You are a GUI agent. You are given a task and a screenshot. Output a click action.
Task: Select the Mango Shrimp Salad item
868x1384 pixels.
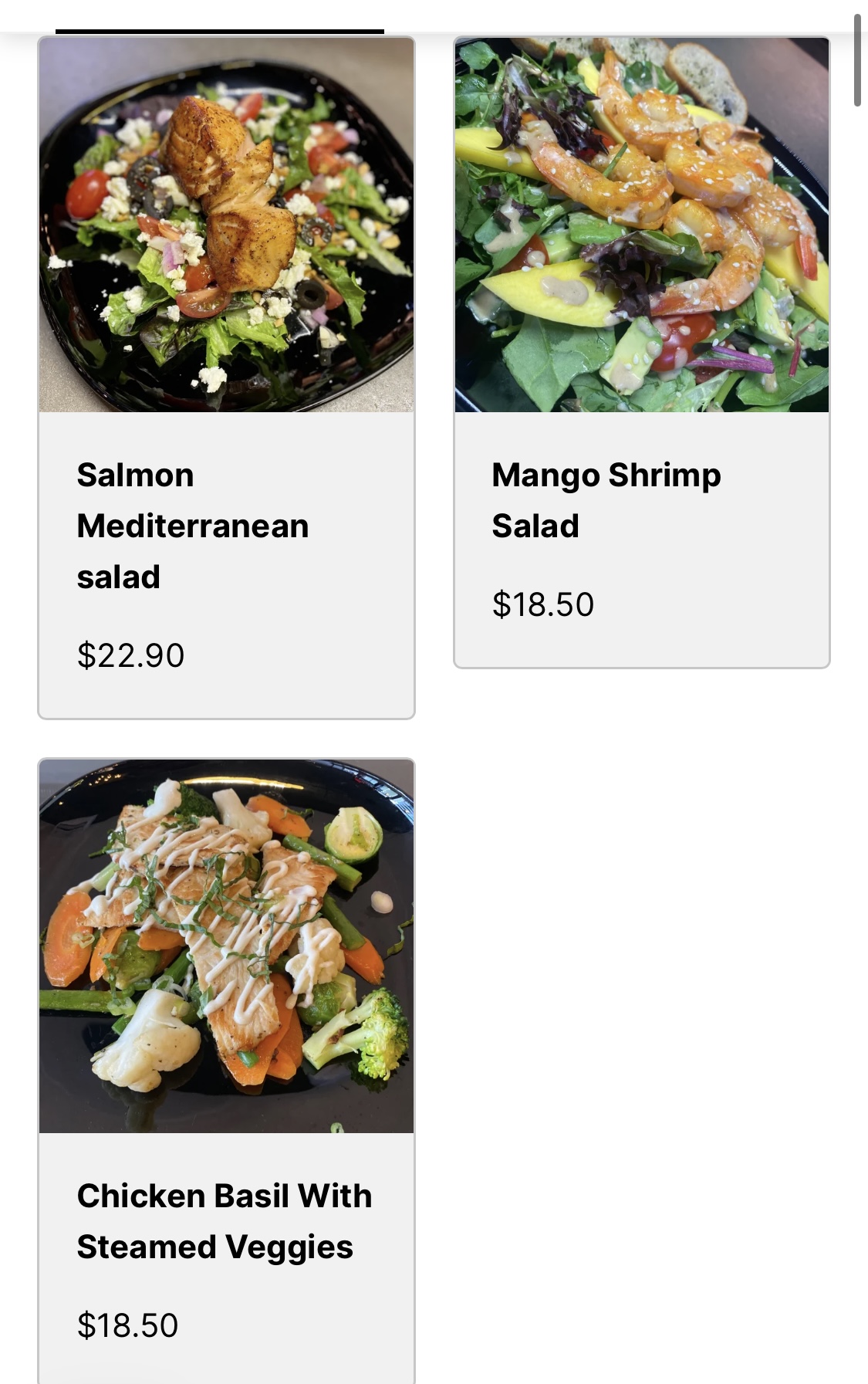click(641, 352)
